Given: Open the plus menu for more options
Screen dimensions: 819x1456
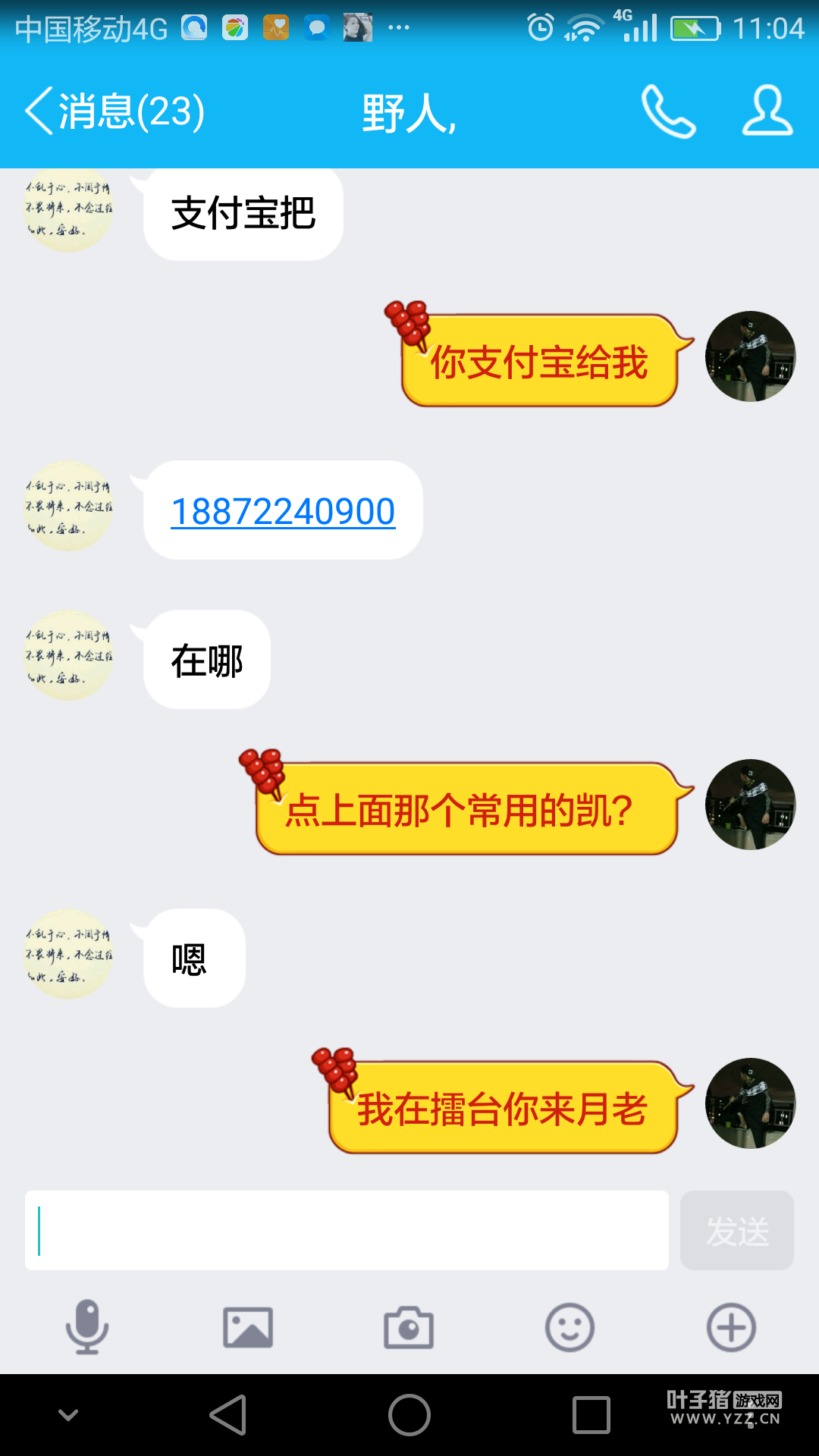Looking at the screenshot, I should point(731,1327).
